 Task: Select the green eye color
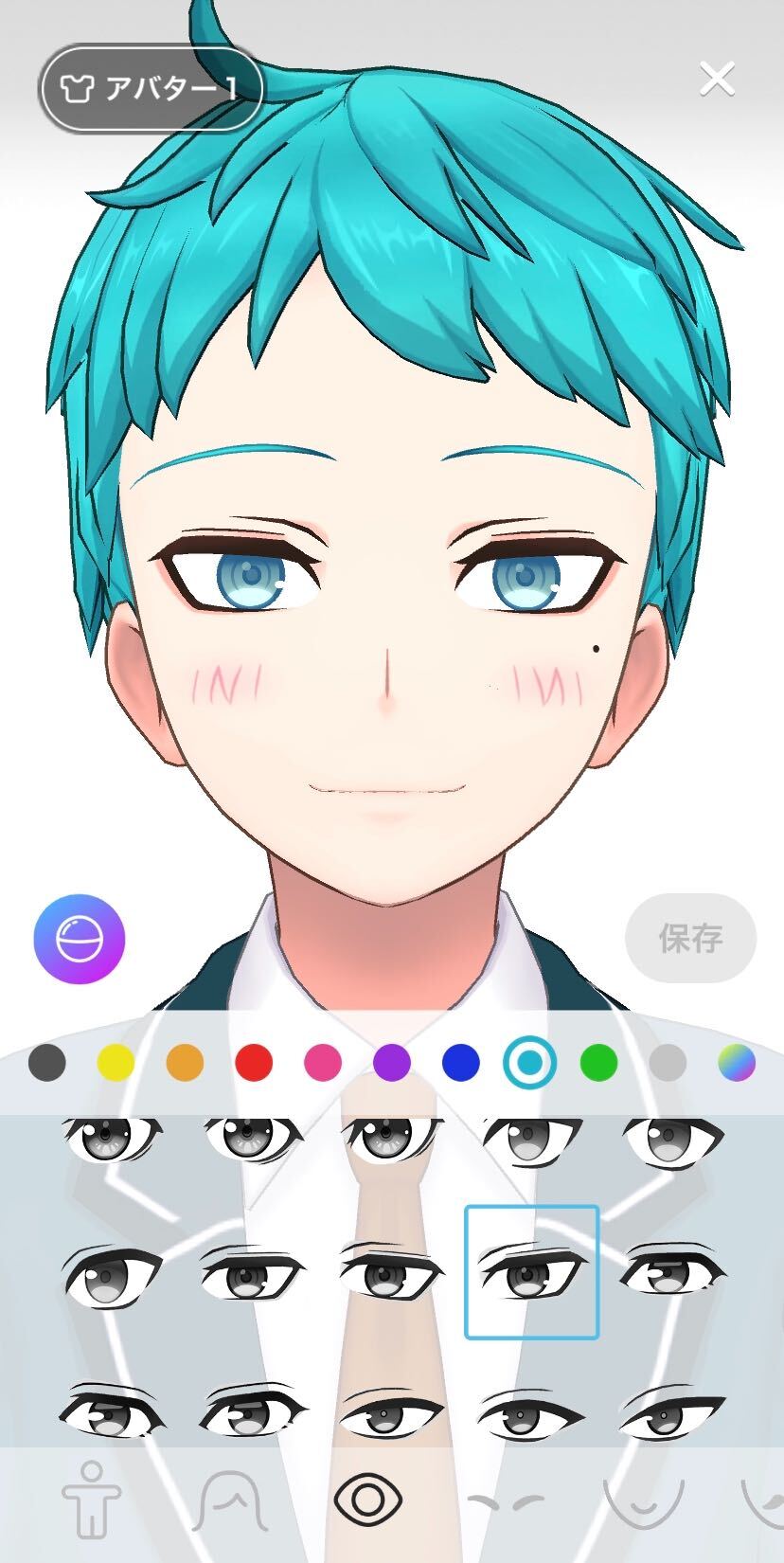[598, 1063]
